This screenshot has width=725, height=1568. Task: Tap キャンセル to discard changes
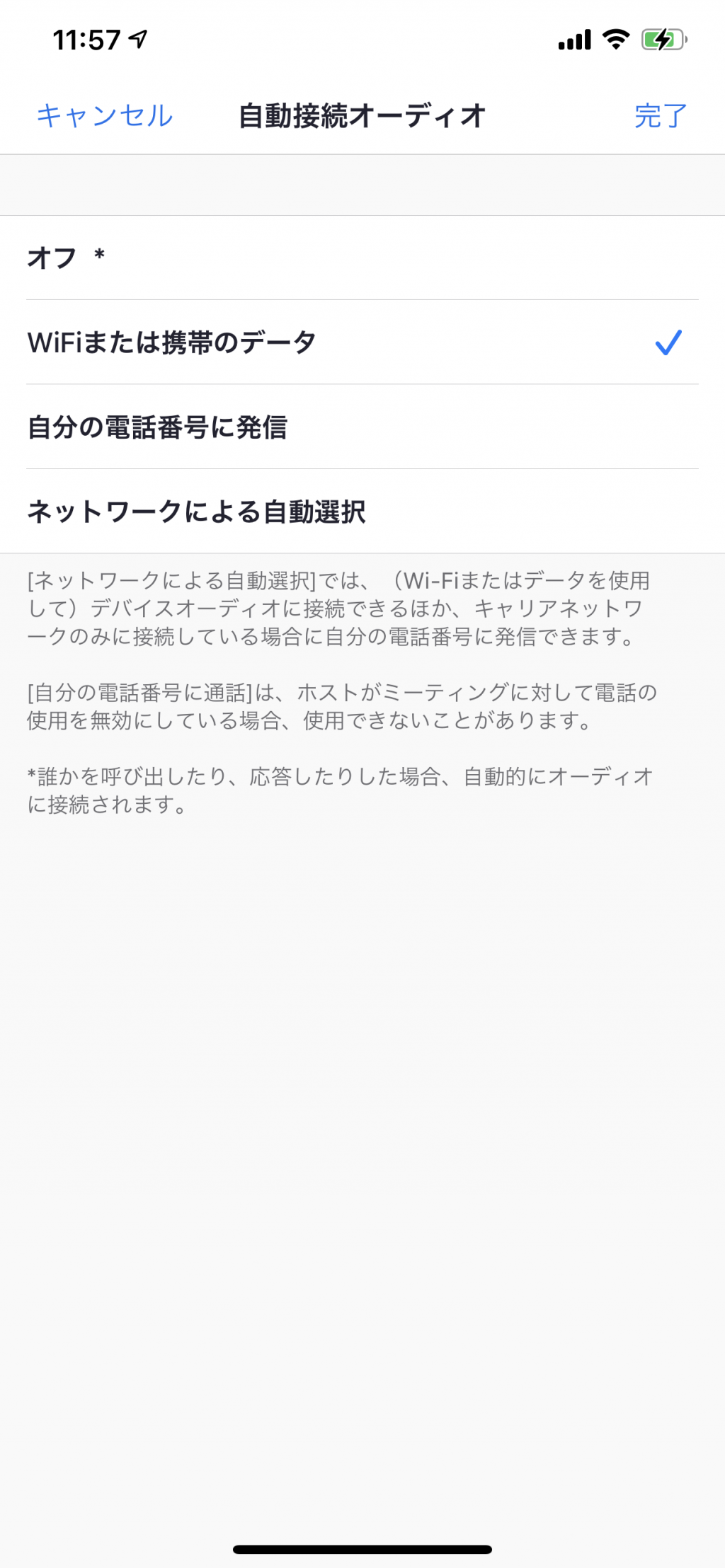click(105, 115)
